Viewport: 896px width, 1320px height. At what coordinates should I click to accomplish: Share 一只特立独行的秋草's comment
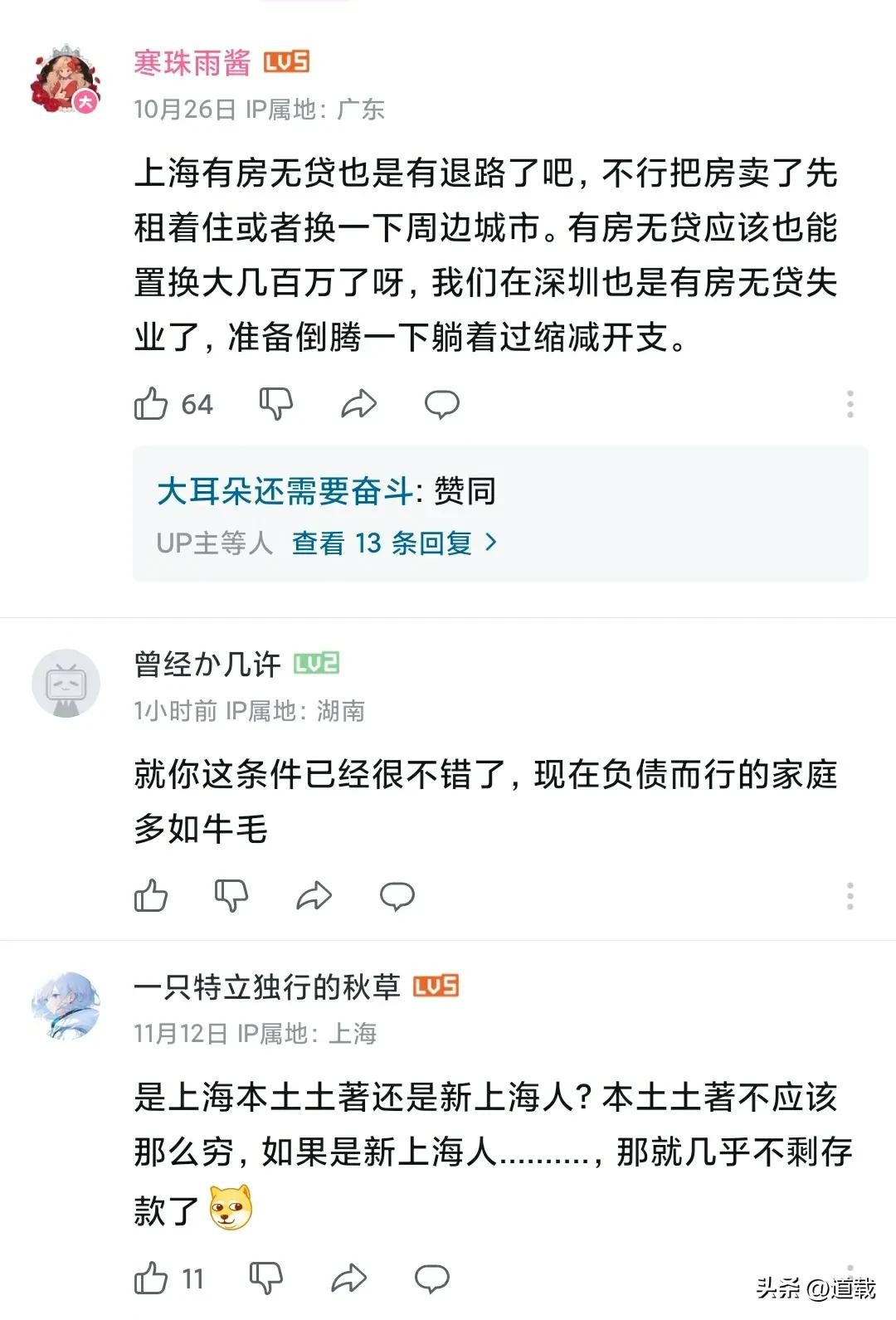tap(348, 1279)
